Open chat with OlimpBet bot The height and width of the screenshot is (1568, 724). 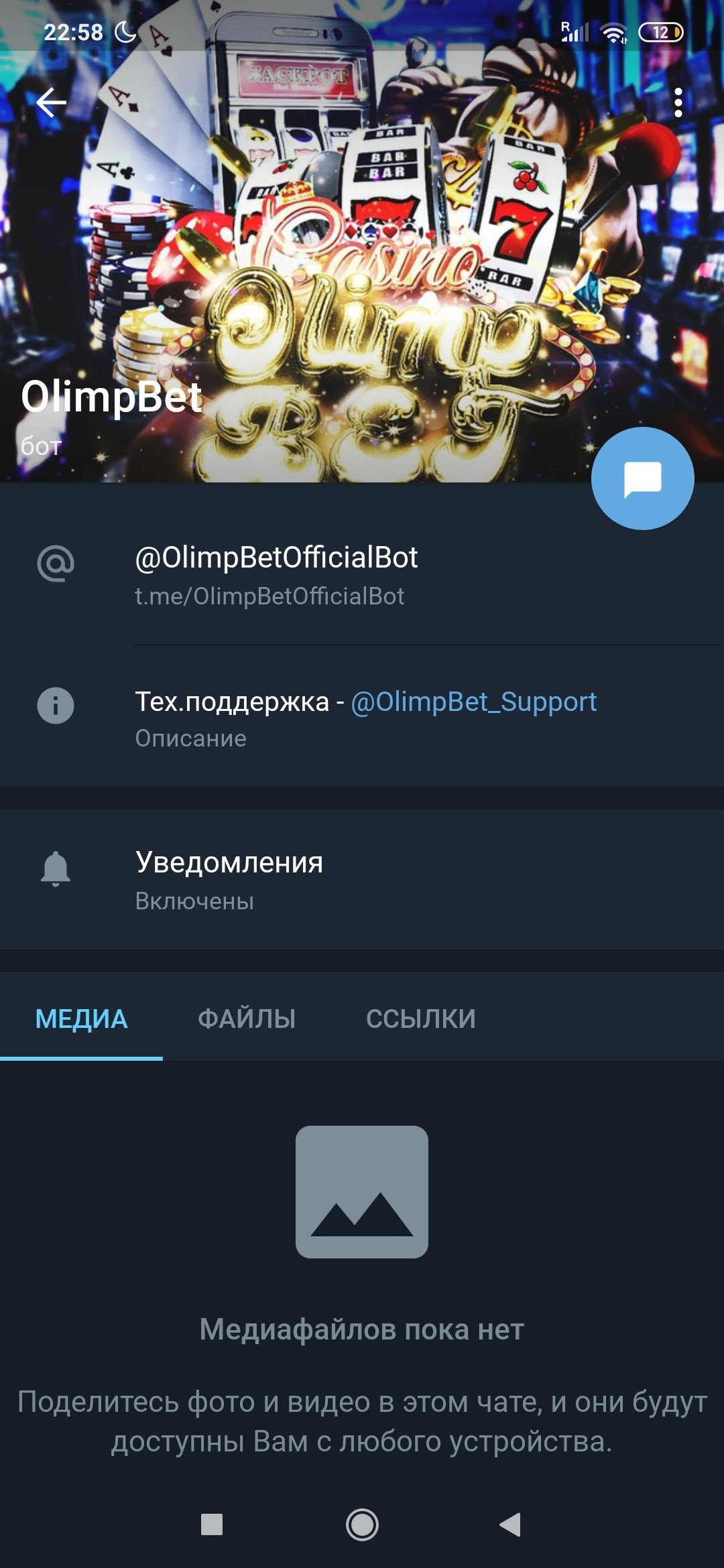click(642, 478)
